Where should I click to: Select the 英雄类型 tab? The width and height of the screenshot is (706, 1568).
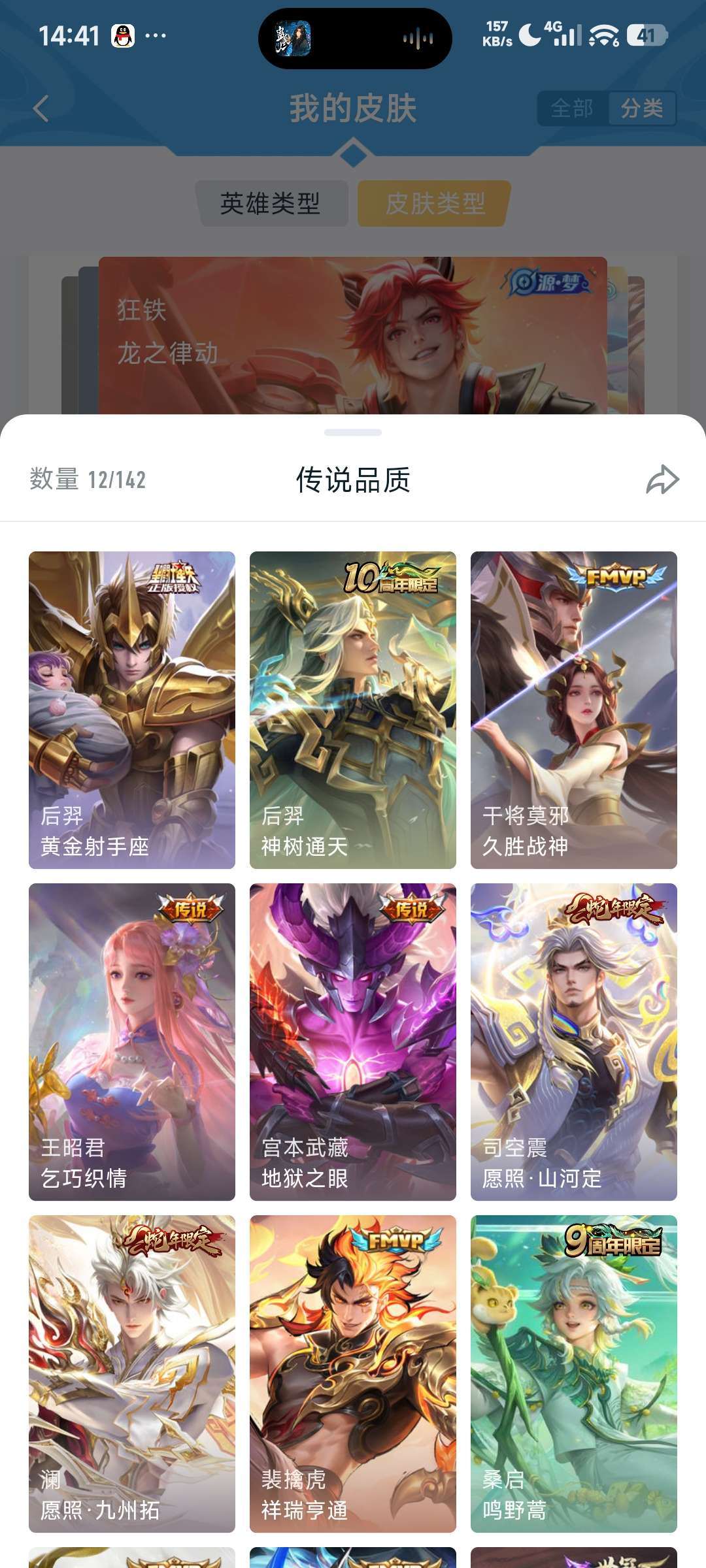click(271, 204)
